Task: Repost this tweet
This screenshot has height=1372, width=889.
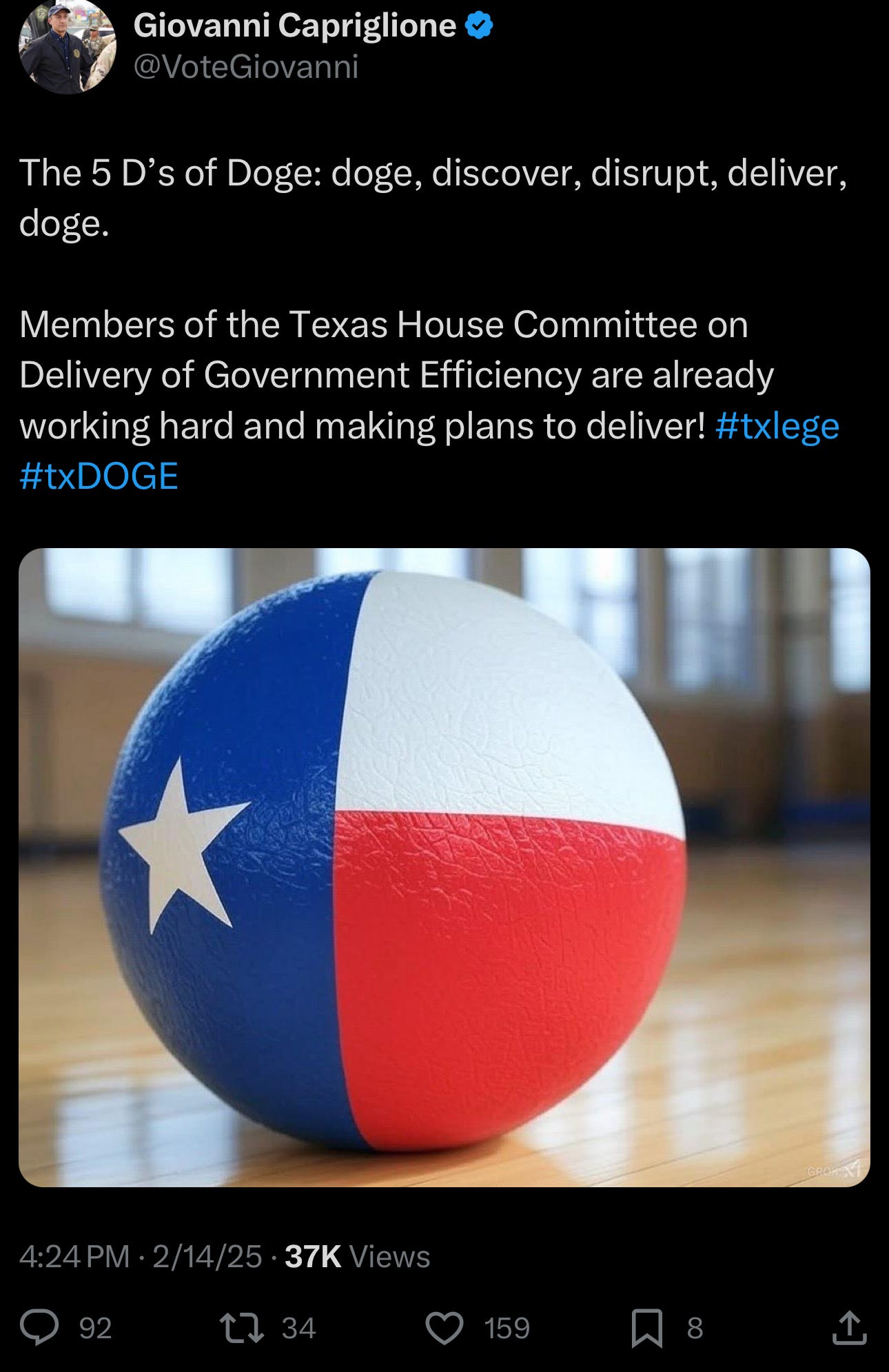Action: [241, 1327]
